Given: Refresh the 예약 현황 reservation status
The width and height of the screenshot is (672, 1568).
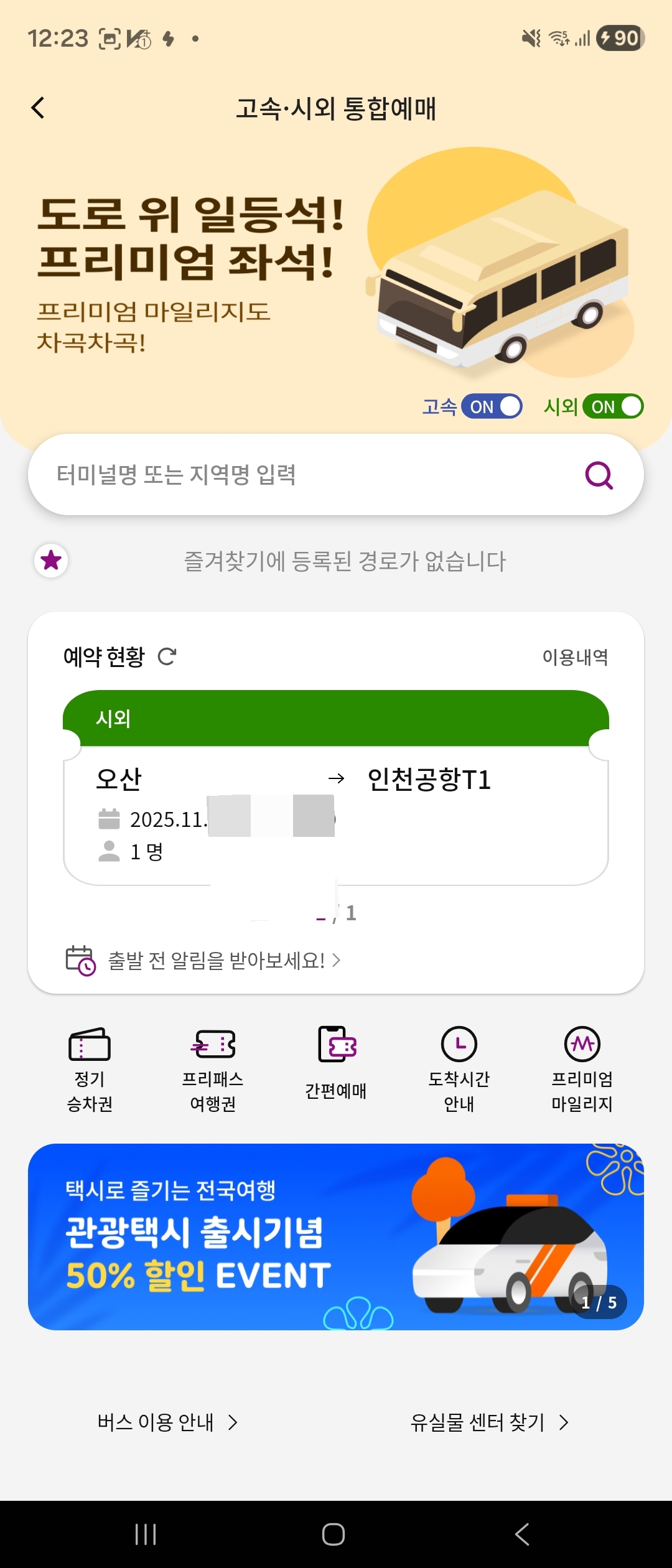Looking at the screenshot, I should point(167,656).
